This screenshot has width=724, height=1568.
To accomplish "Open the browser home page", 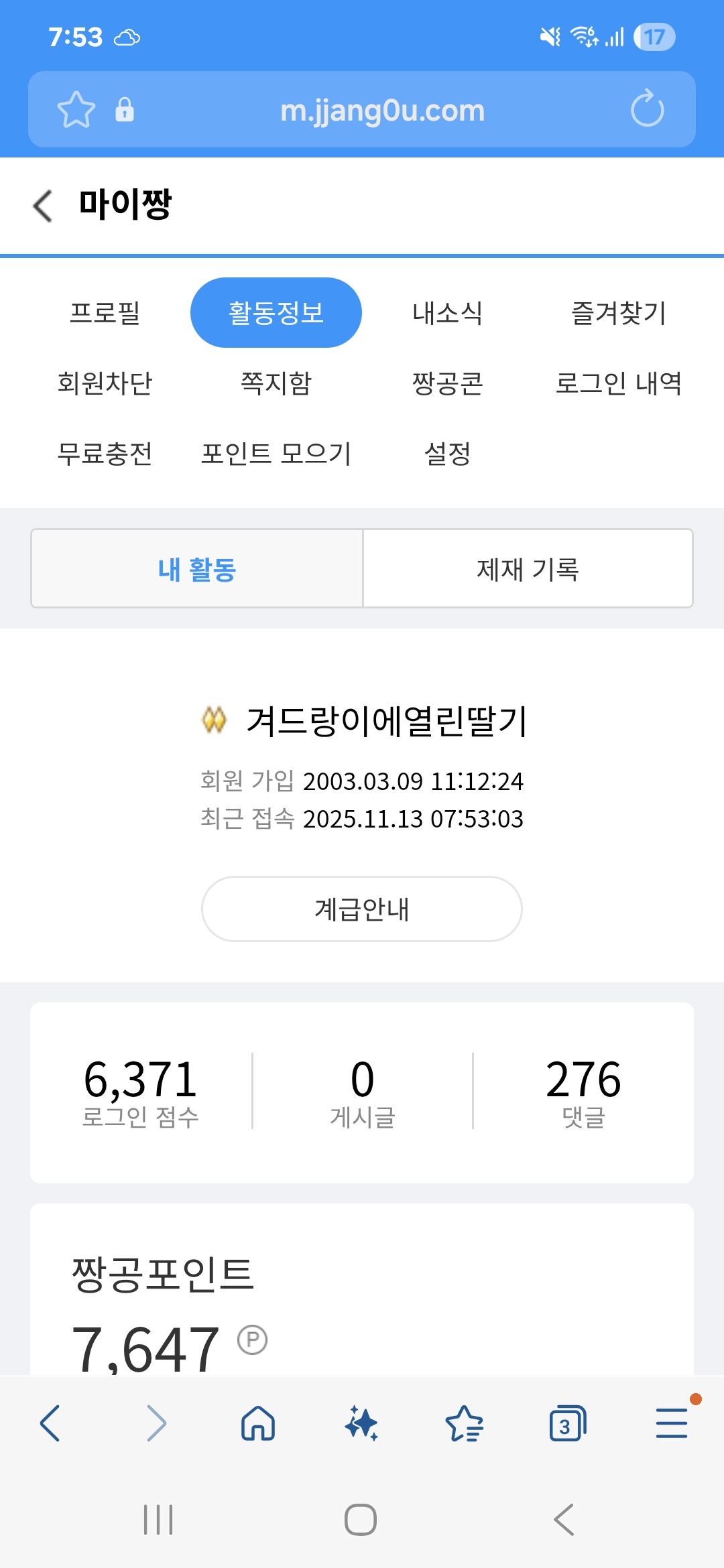I will pyautogui.click(x=258, y=1423).
